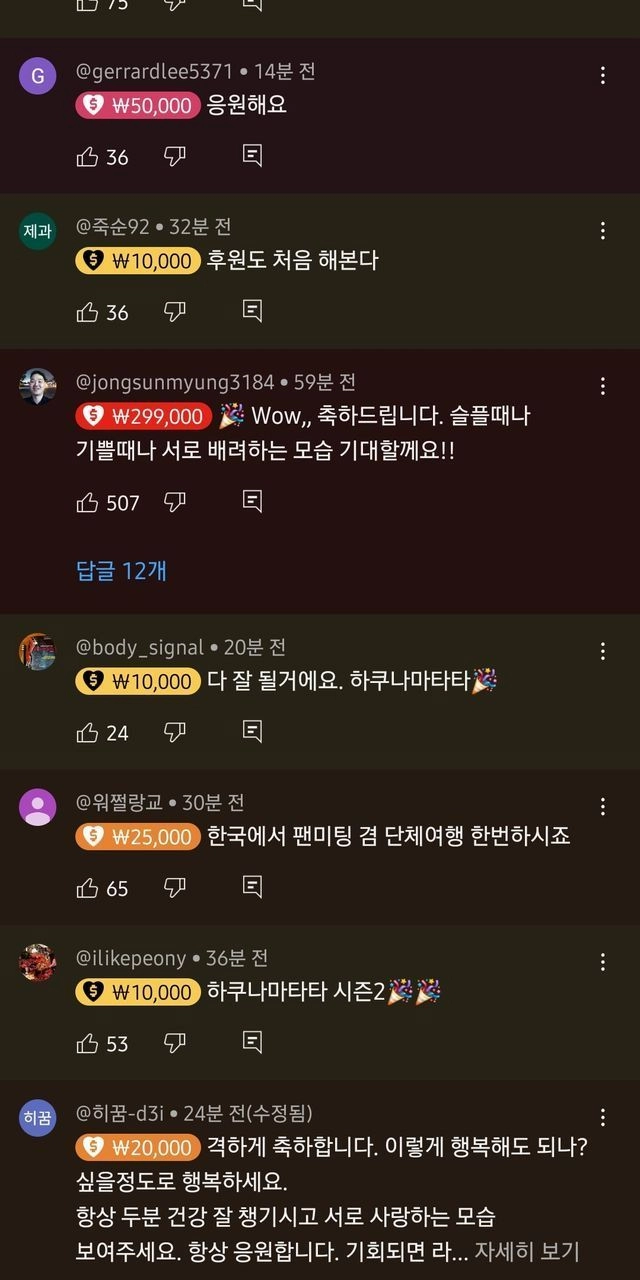Open the overflow menu for @히꿈-d3i's comment
The image size is (640, 1280).
pyautogui.click(x=603, y=1118)
